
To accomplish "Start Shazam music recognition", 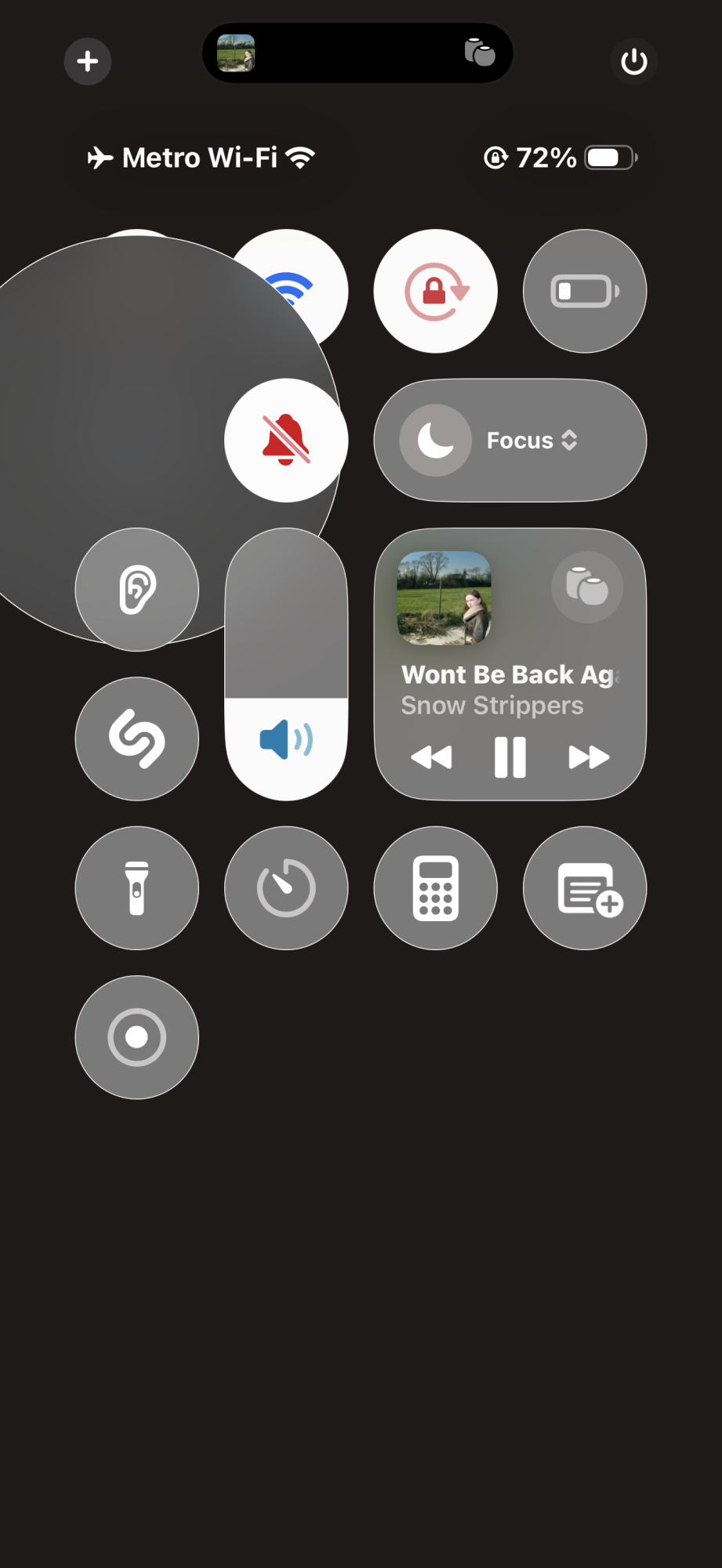I will (x=137, y=739).
